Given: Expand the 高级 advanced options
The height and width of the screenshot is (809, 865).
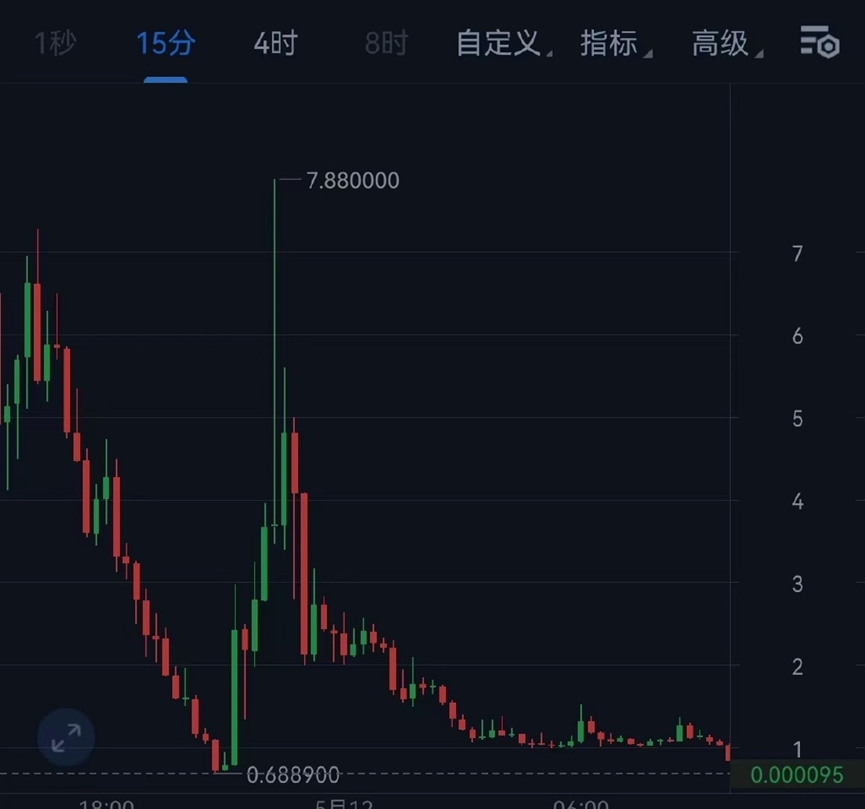Looking at the screenshot, I should pos(724,43).
